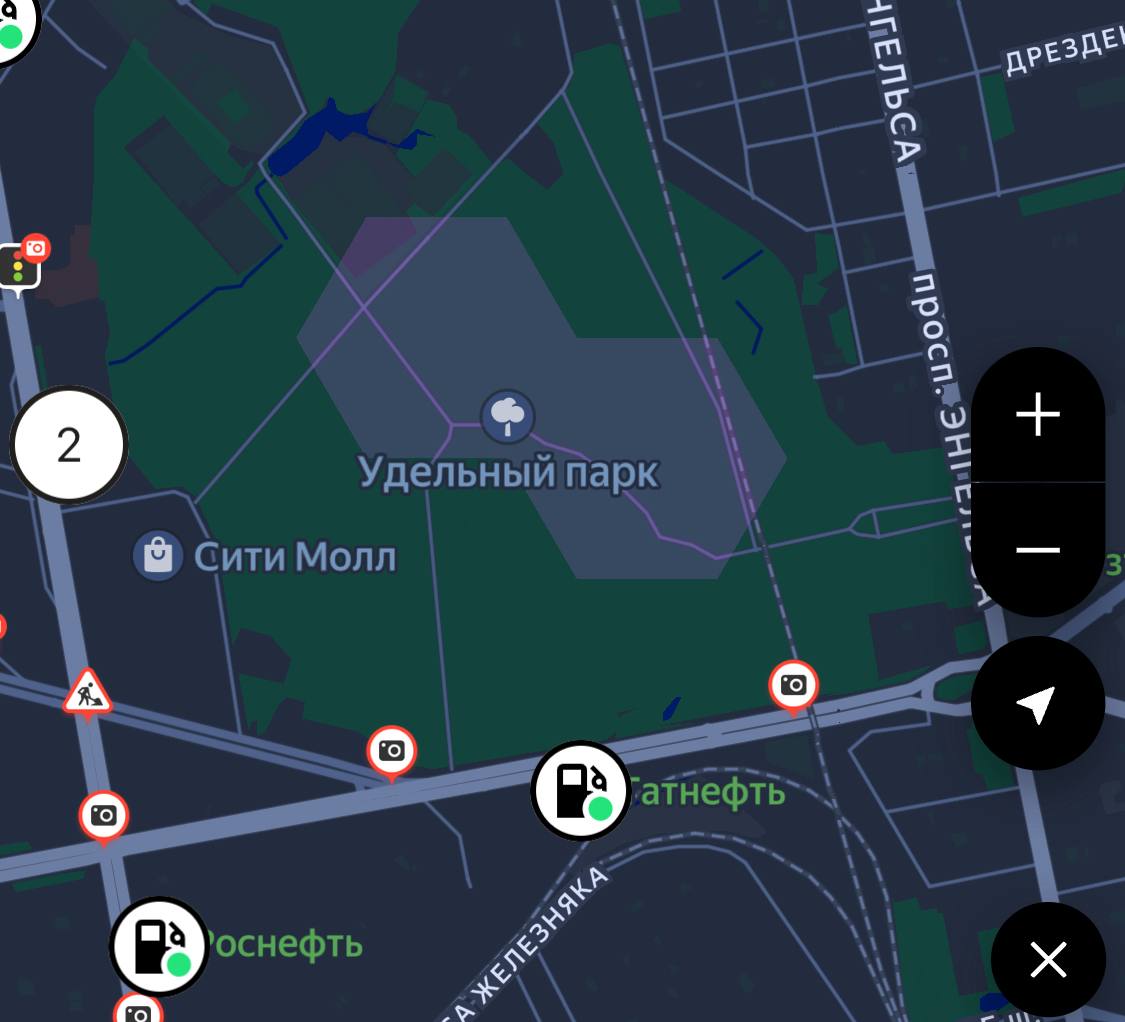Screen dimensions: 1125x1022
Task: Expand the cluster marker showing 2
Action: coord(69,445)
